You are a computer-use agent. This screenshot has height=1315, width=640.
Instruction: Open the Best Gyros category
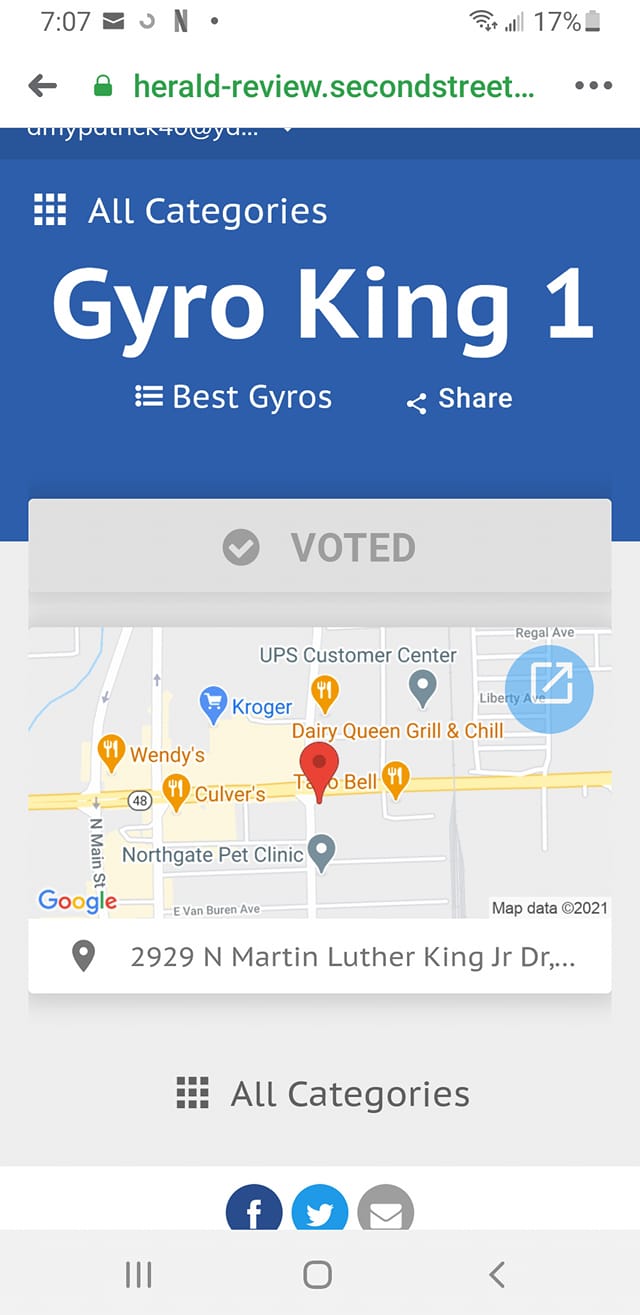tap(233, 397)
